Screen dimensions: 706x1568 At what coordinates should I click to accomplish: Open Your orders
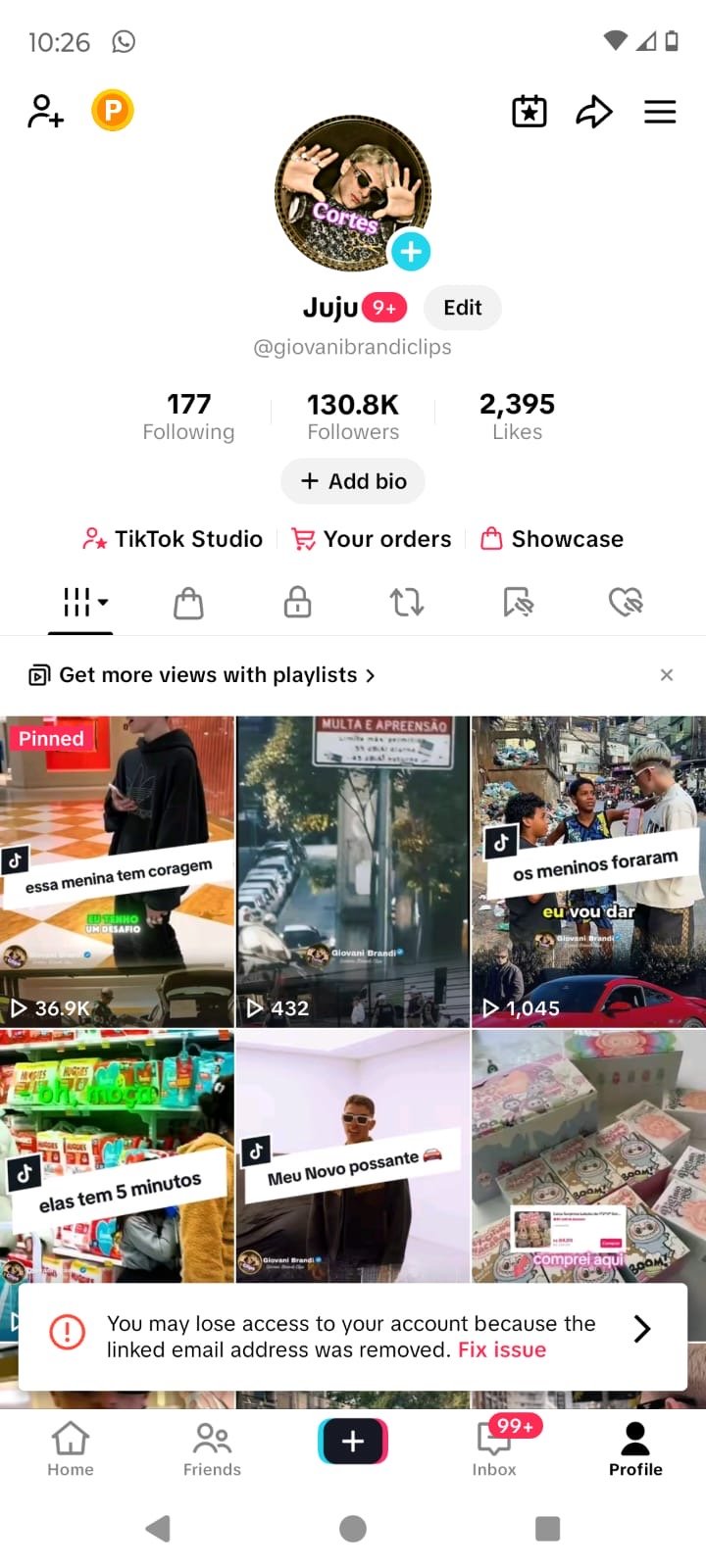372,539
